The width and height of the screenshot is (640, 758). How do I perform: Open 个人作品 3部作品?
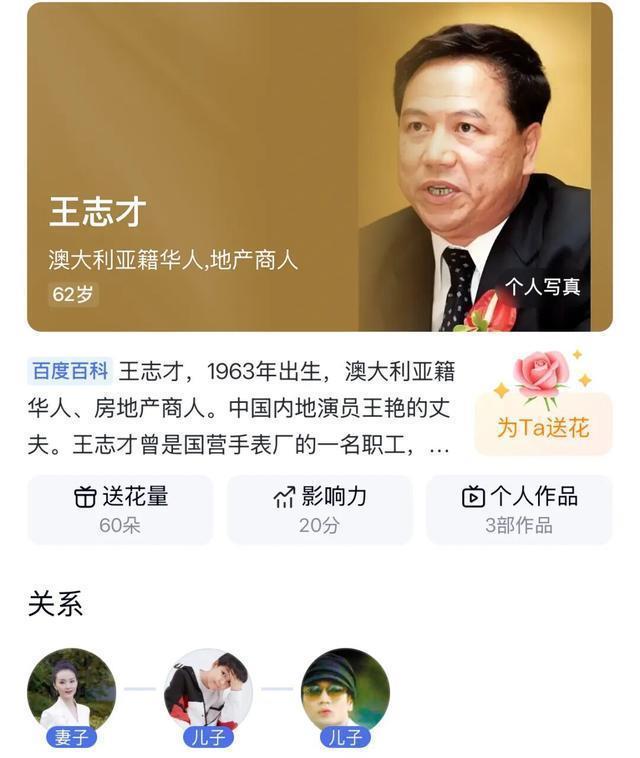pos(519,509)
